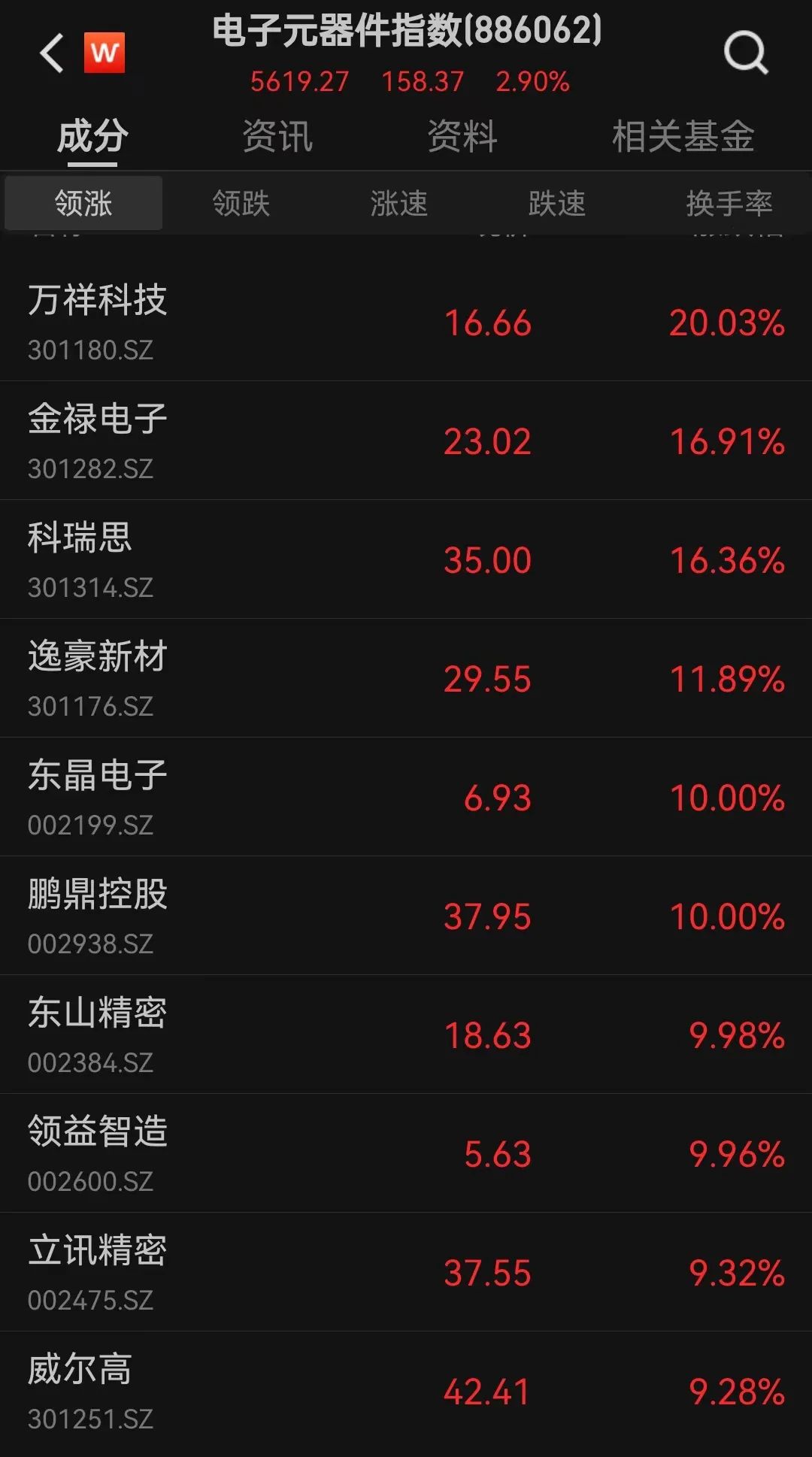Open stock 逸豪新材 301176.SZ

tap(406, 678)
